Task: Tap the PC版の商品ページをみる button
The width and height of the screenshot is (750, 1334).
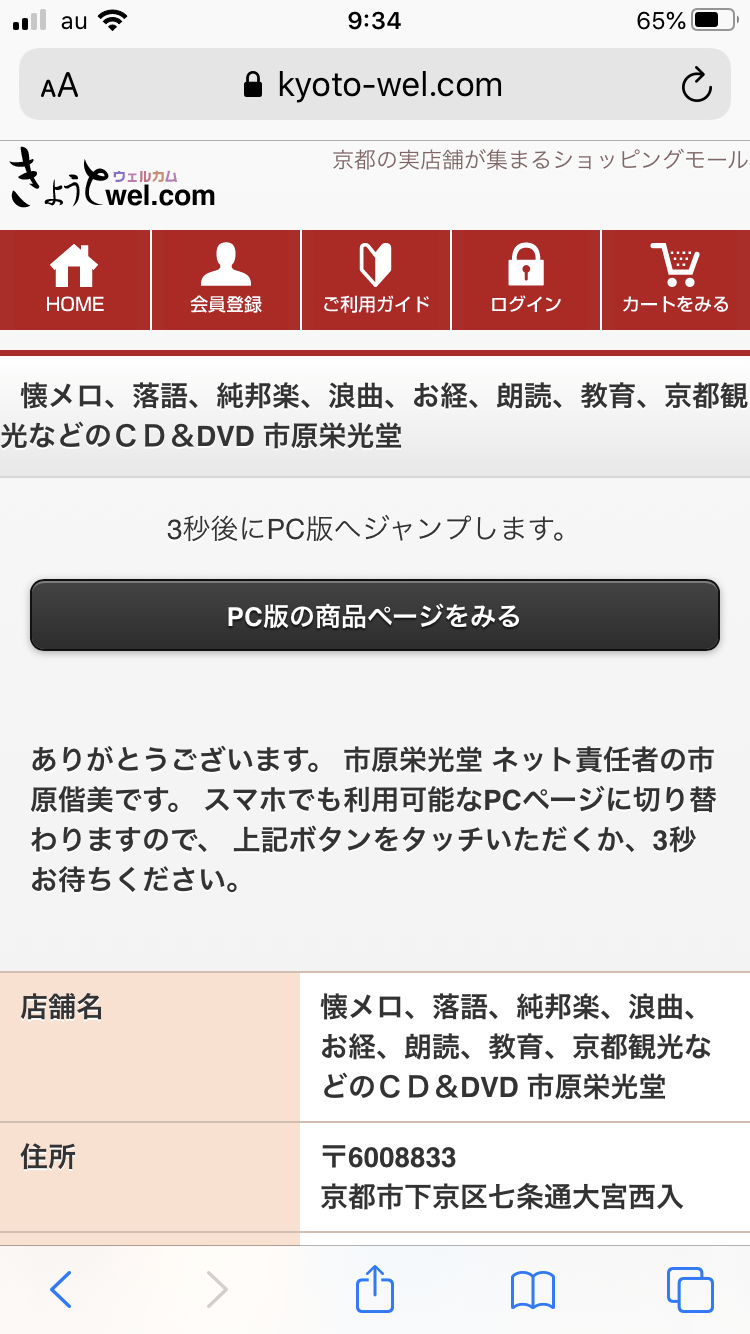Action: click(375, 616)
